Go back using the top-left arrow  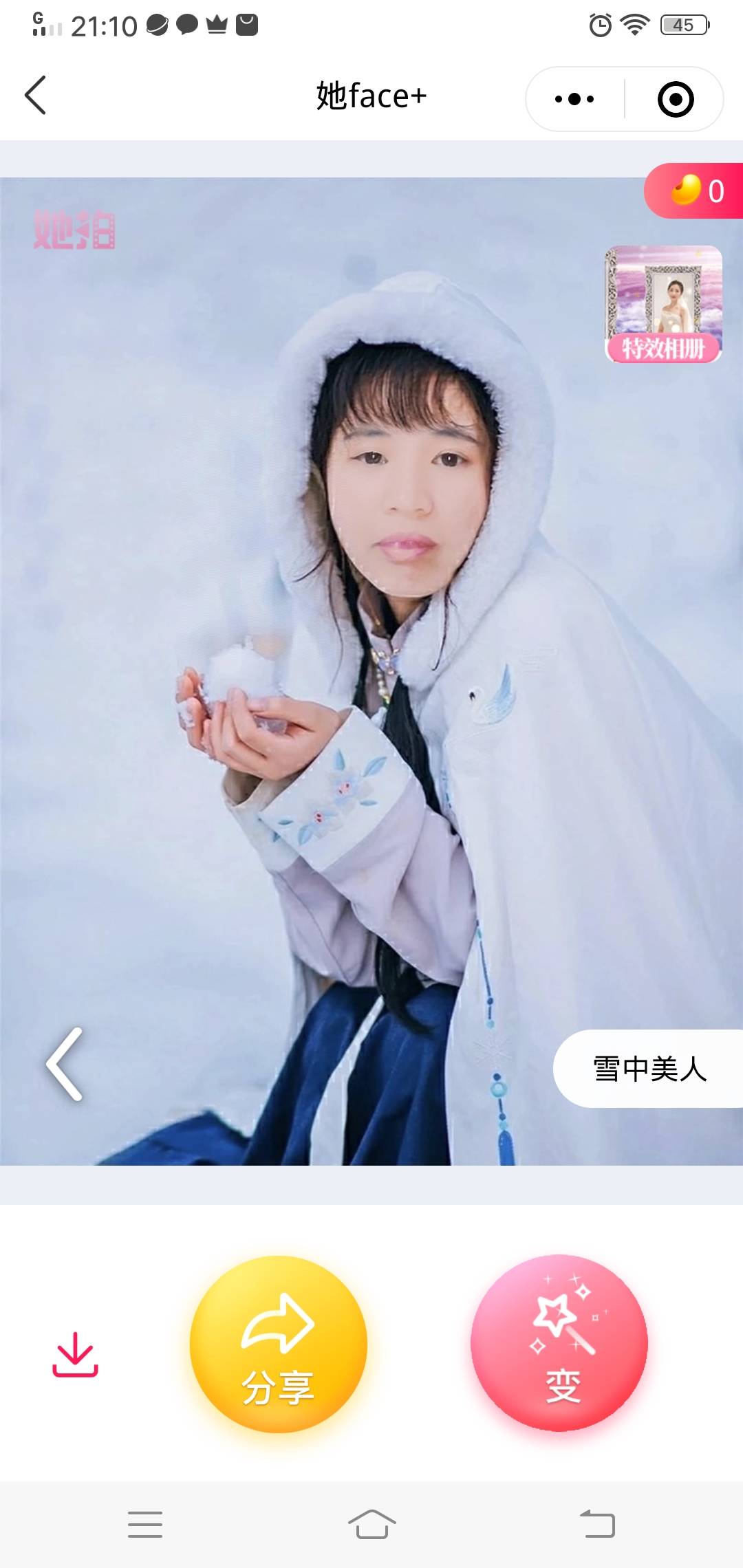coord(36,95)
